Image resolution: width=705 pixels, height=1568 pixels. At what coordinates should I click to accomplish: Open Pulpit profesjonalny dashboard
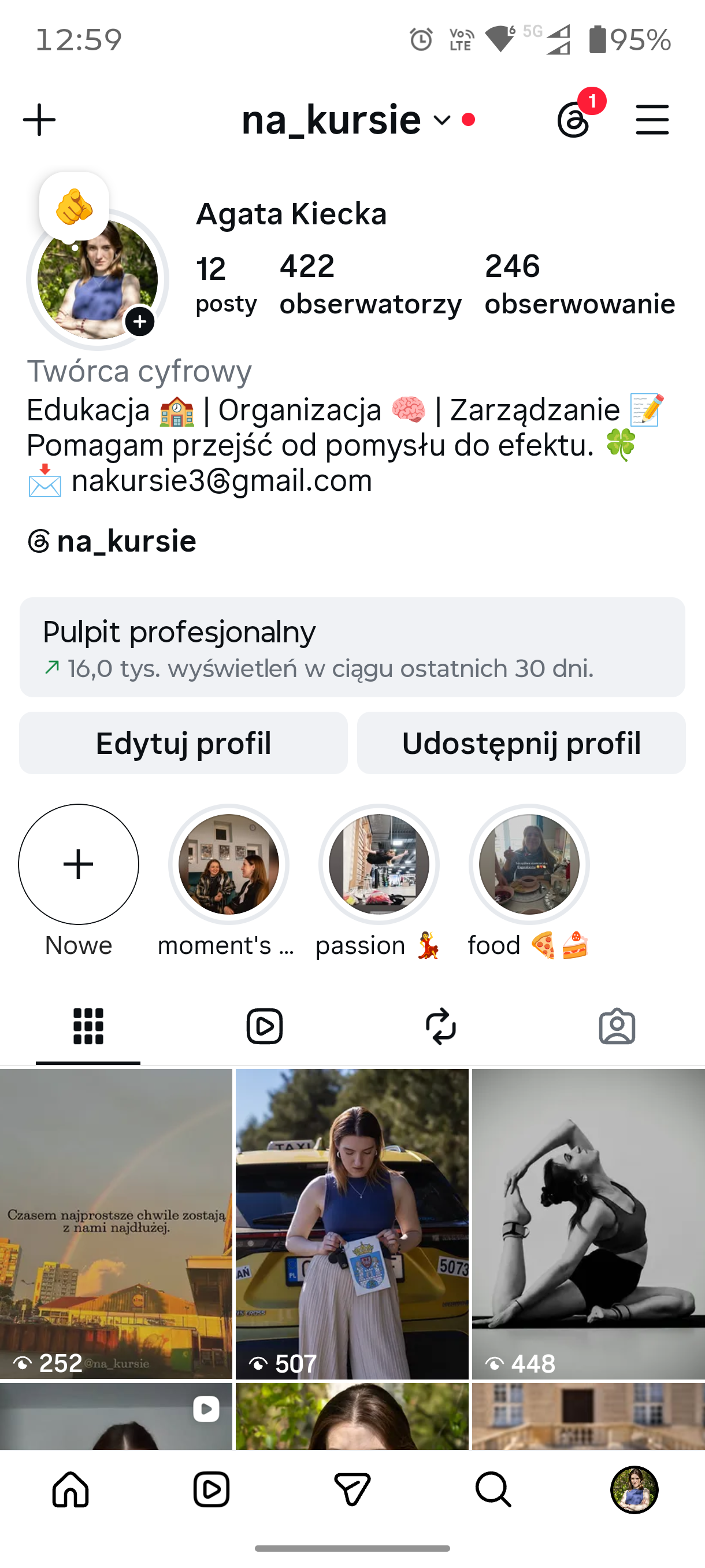point(352,647)
